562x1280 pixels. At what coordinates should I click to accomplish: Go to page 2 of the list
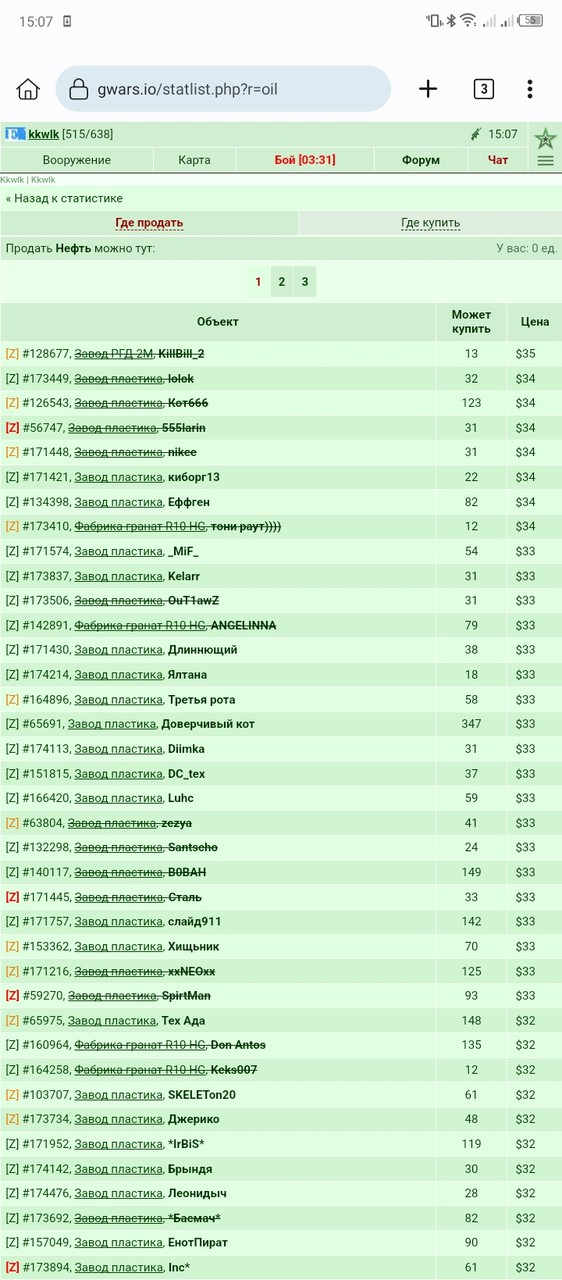(282, 282)
